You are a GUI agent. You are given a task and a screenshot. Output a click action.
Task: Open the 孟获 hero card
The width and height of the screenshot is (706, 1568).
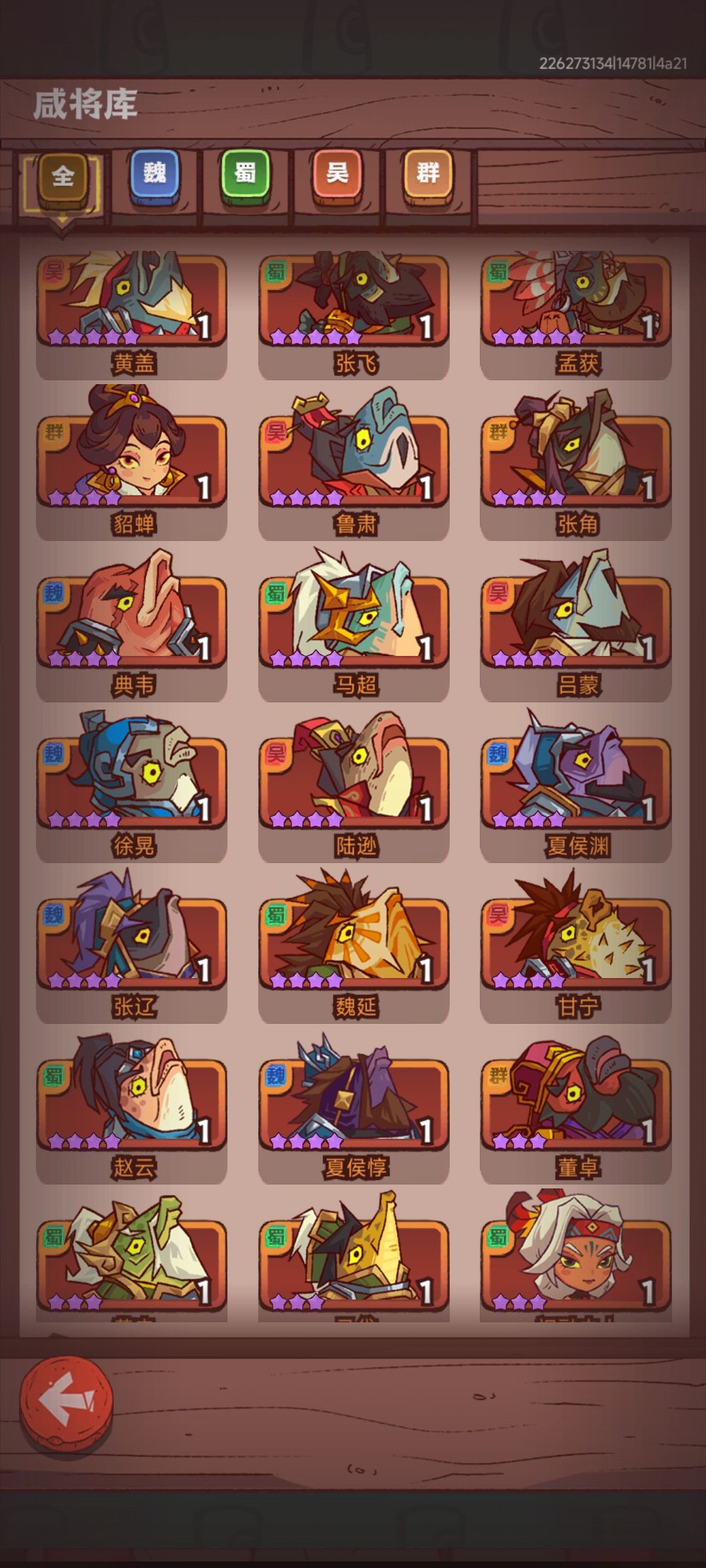576,314
